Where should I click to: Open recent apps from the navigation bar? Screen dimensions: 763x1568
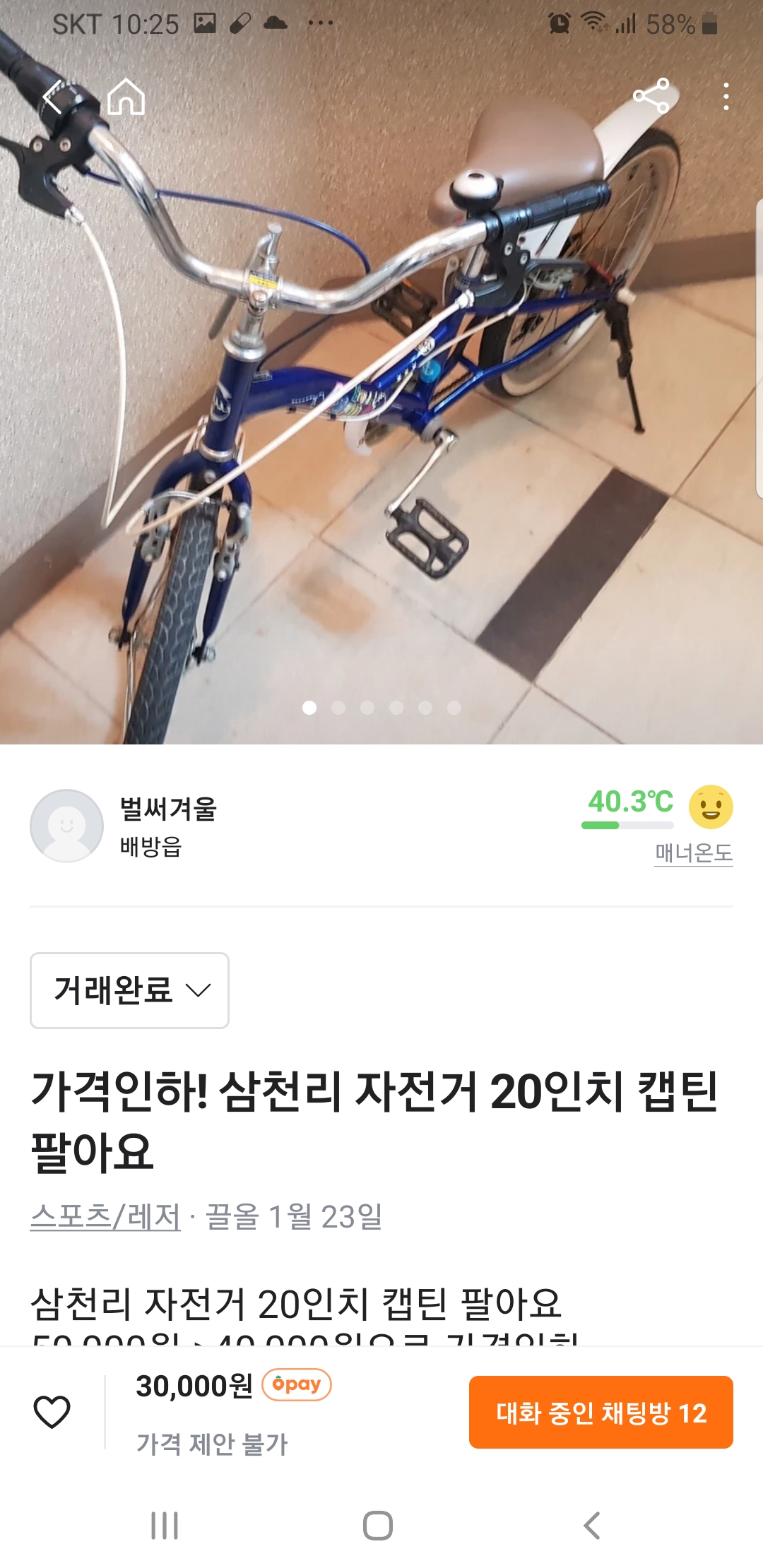pyautogui.click(x=165, y=1526)
